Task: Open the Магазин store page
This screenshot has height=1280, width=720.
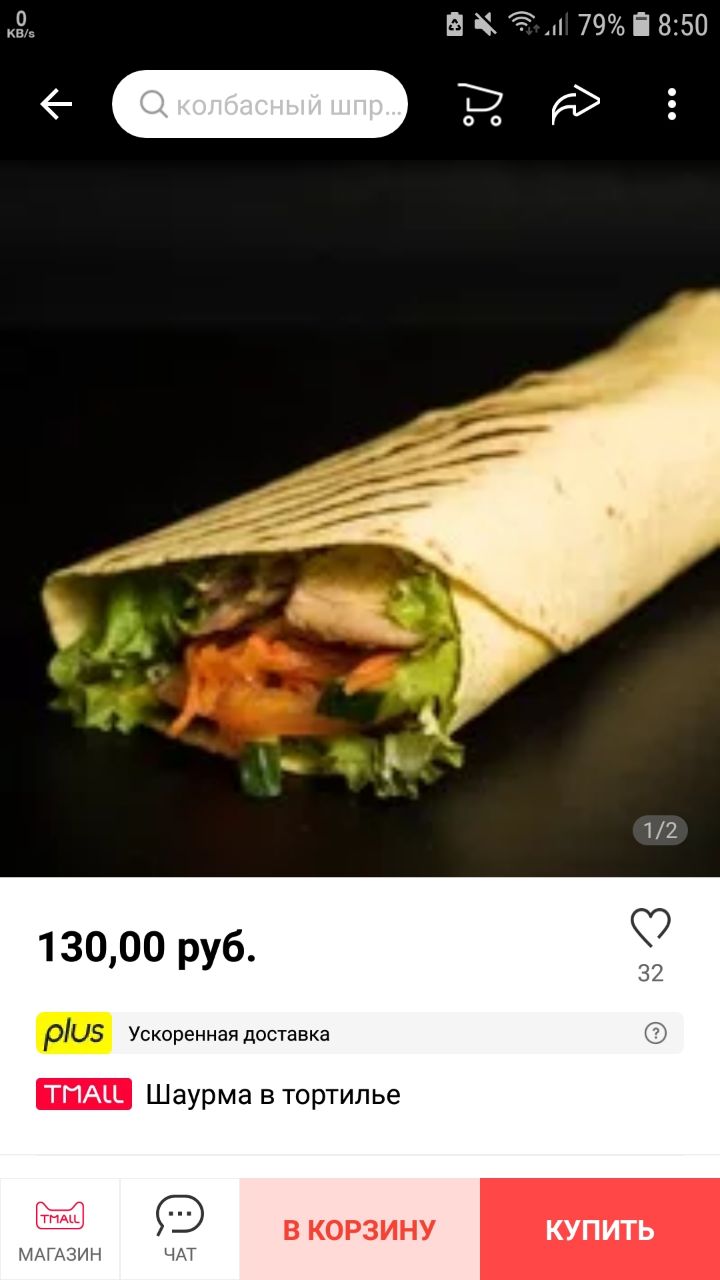Action: (60, 1229)
